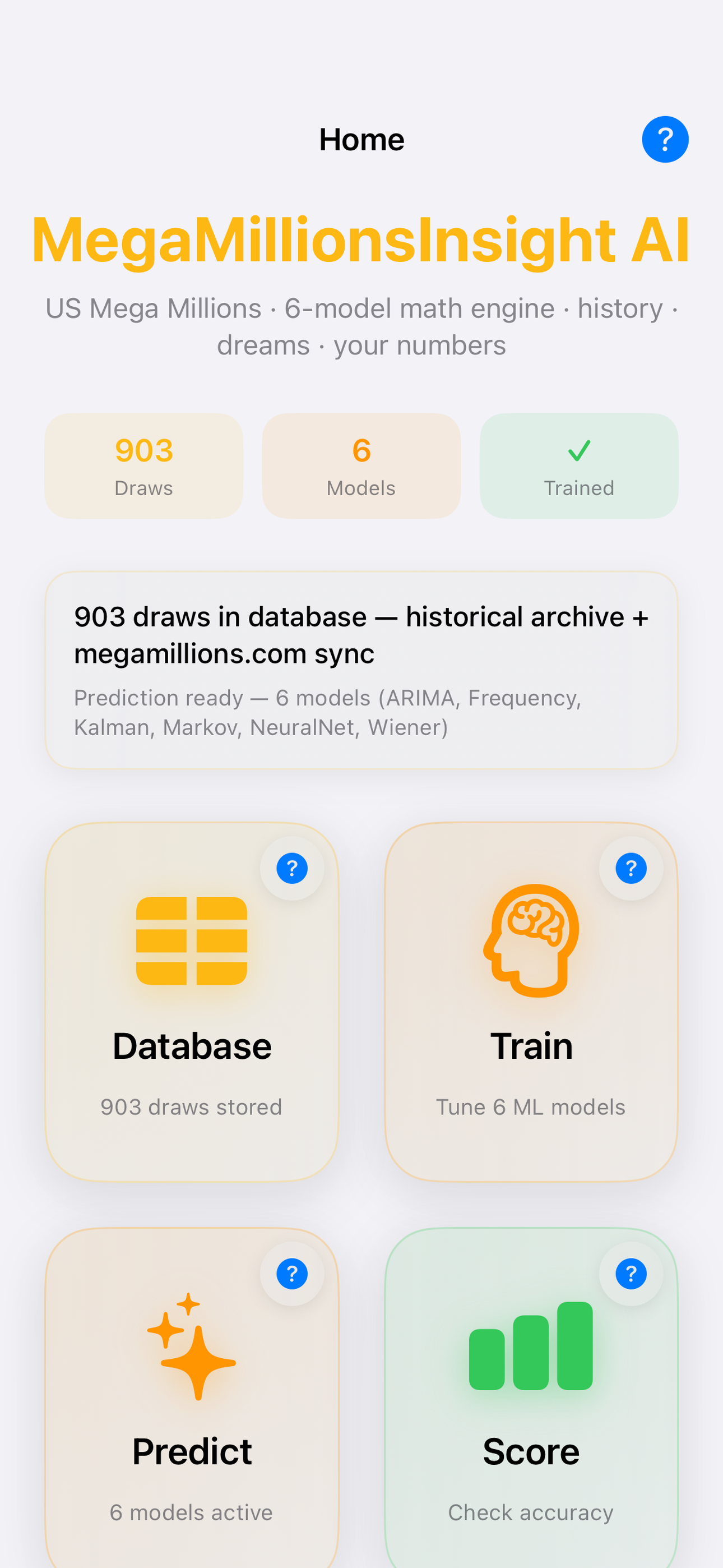Tap the help icon on Database card
This screenshot has height=1568, width=723.
click(292, 868)
